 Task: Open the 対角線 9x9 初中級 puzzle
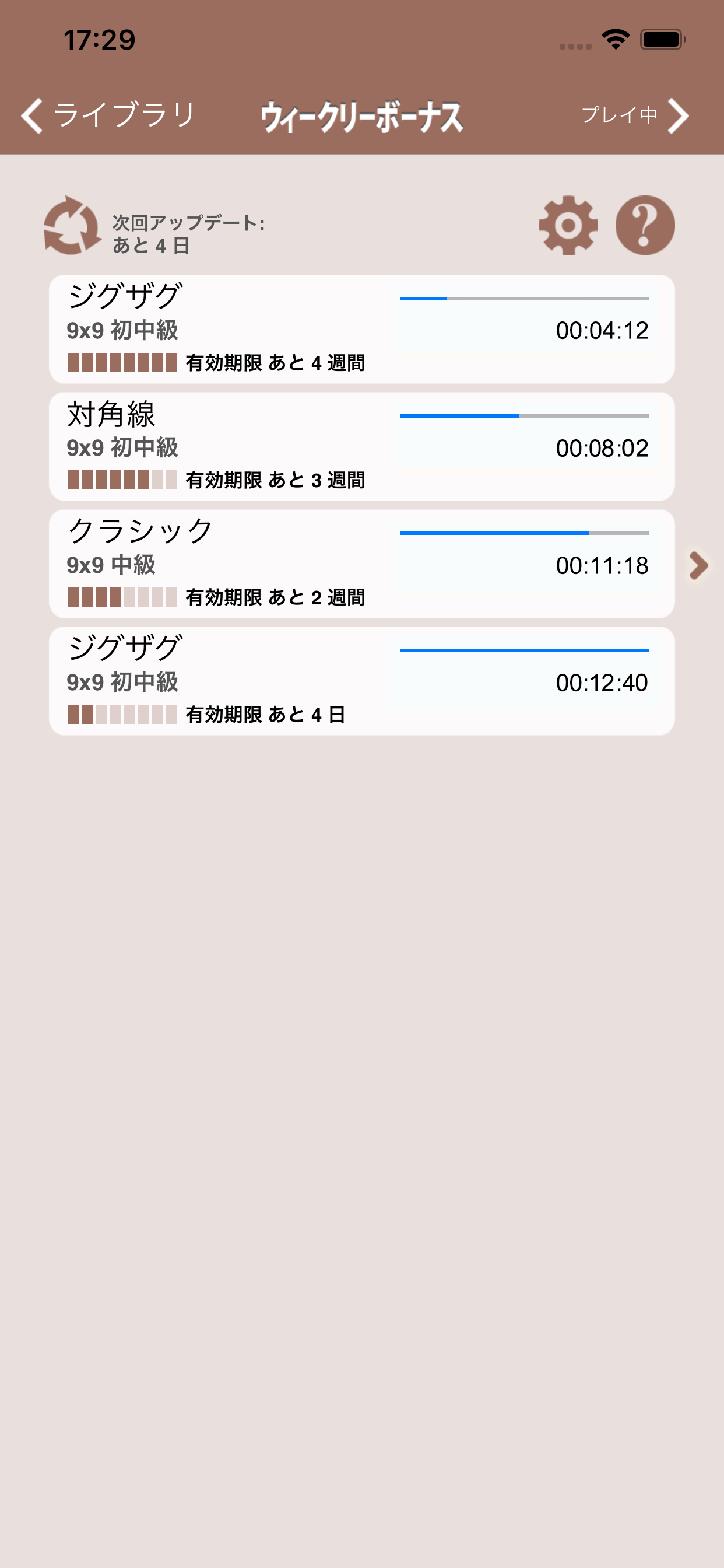361,447
